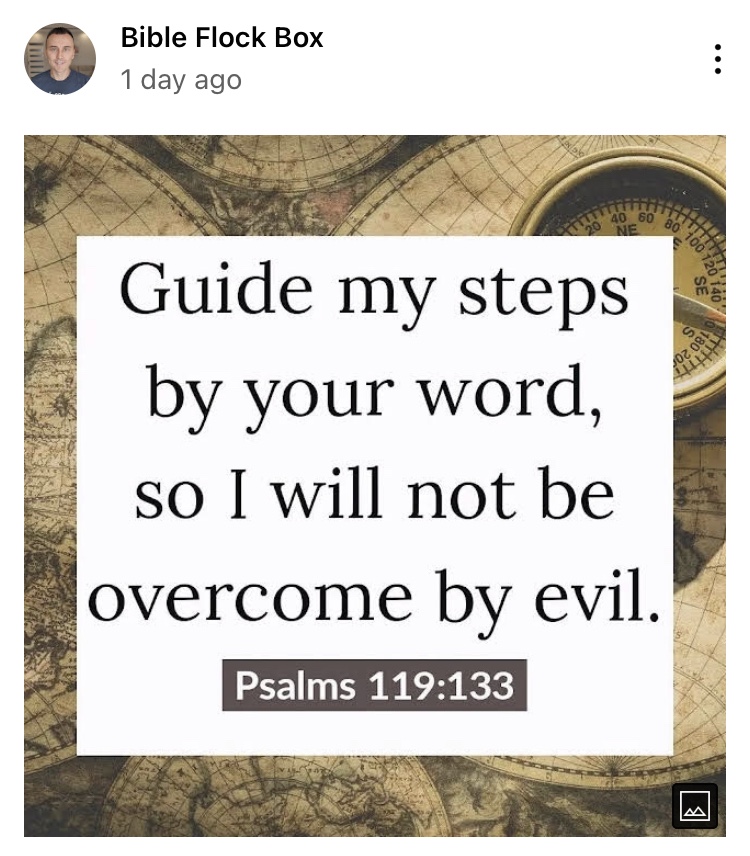Open the Bible Flock Box channel name
The width and height of the screenshot is (750, 856).
pyautogui.click(x=222, y=38)
